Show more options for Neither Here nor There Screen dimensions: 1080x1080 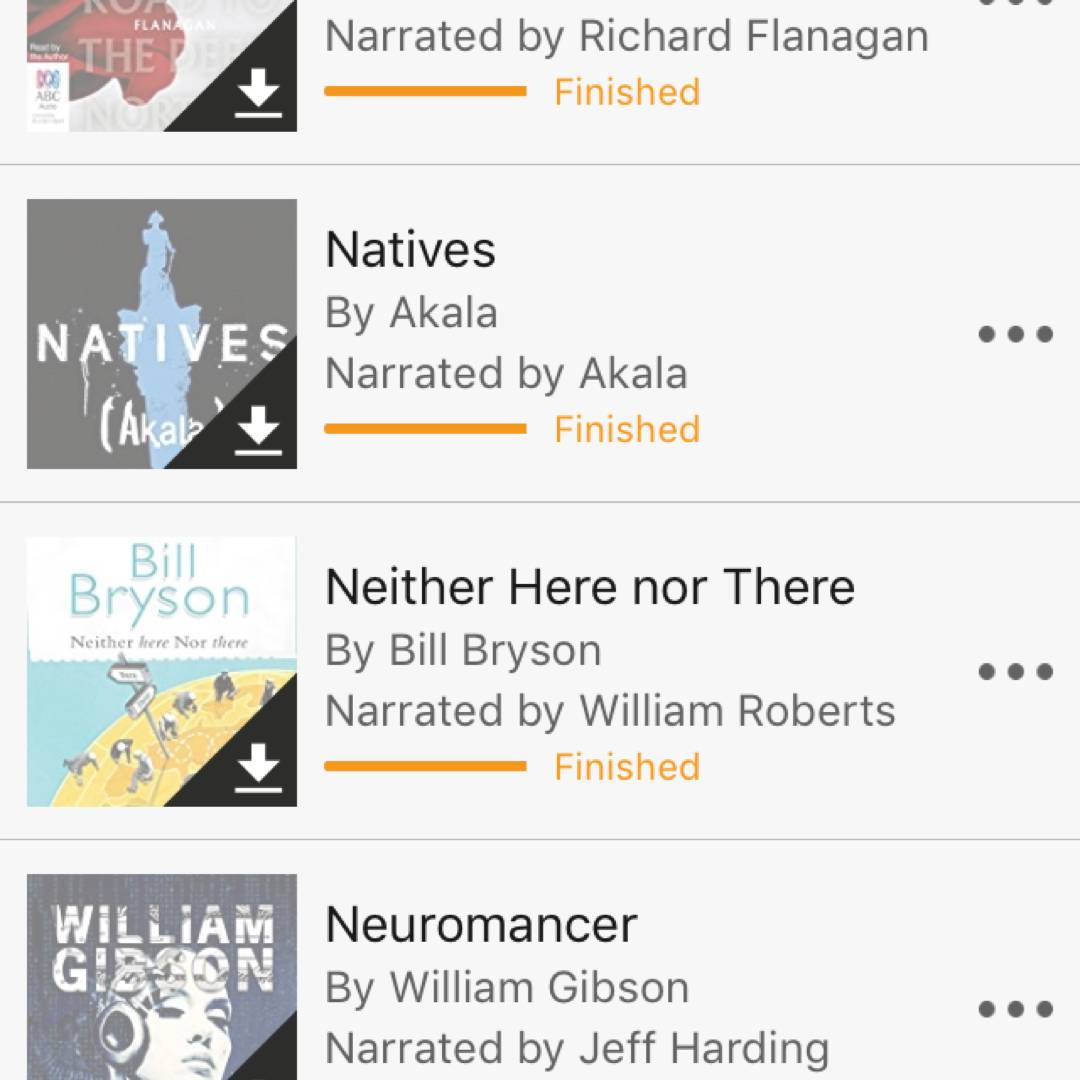point(1015,671)
